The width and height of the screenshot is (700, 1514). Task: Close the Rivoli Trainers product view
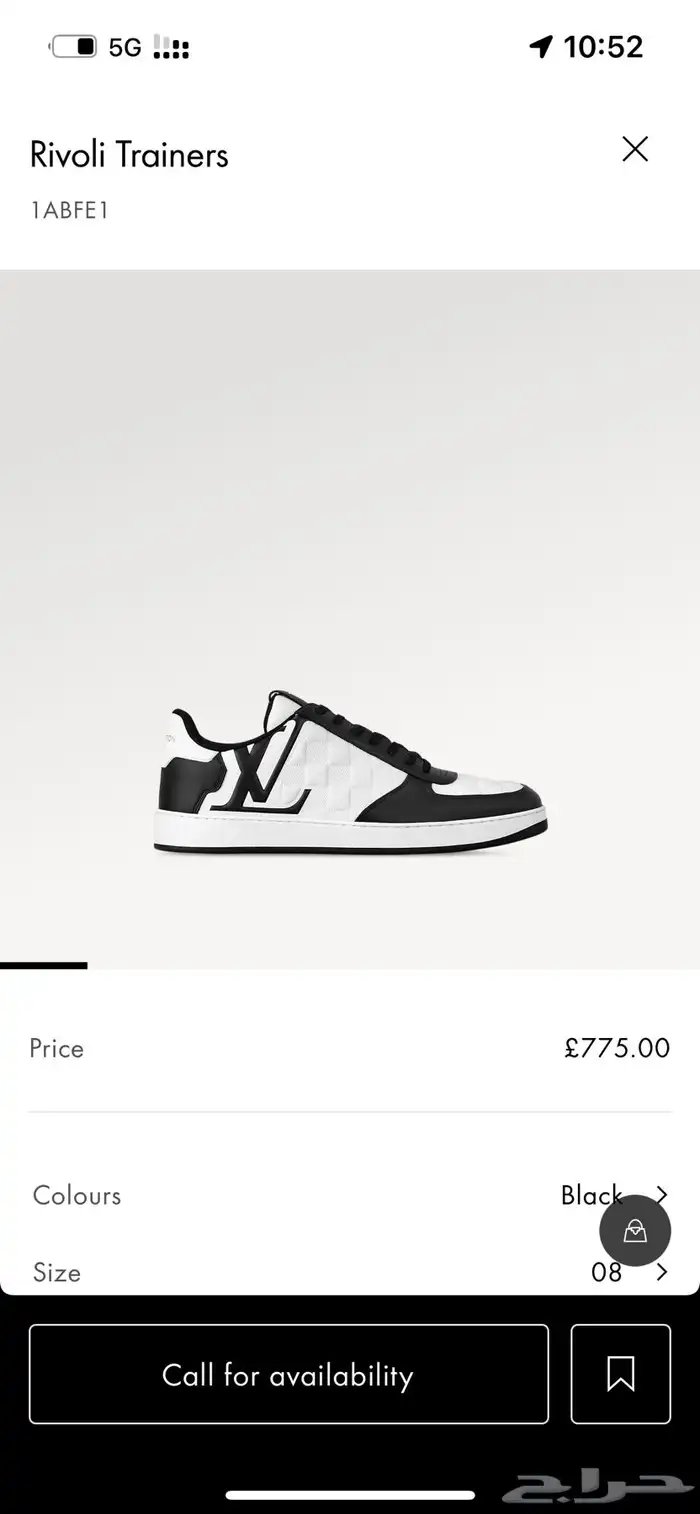635,150
